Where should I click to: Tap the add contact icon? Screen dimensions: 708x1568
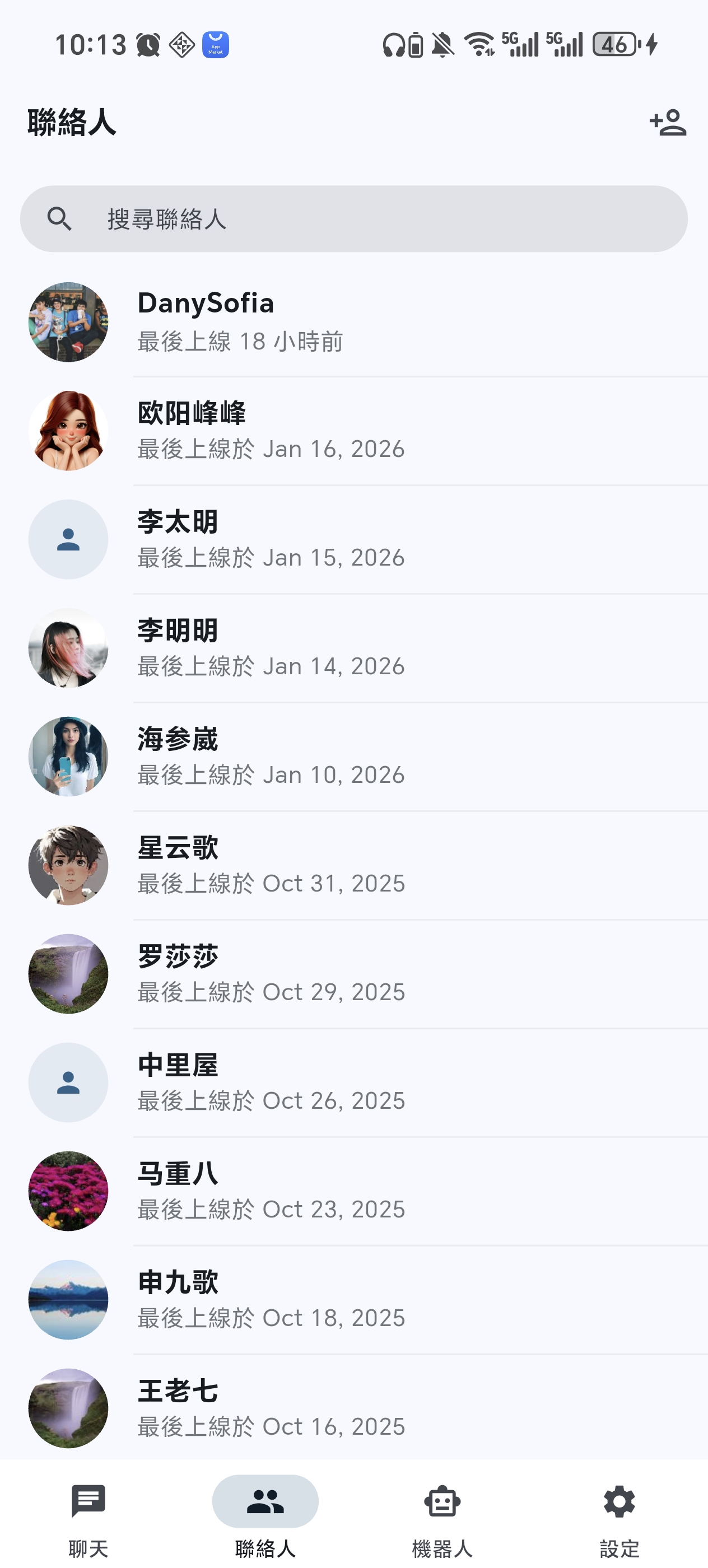668,122
